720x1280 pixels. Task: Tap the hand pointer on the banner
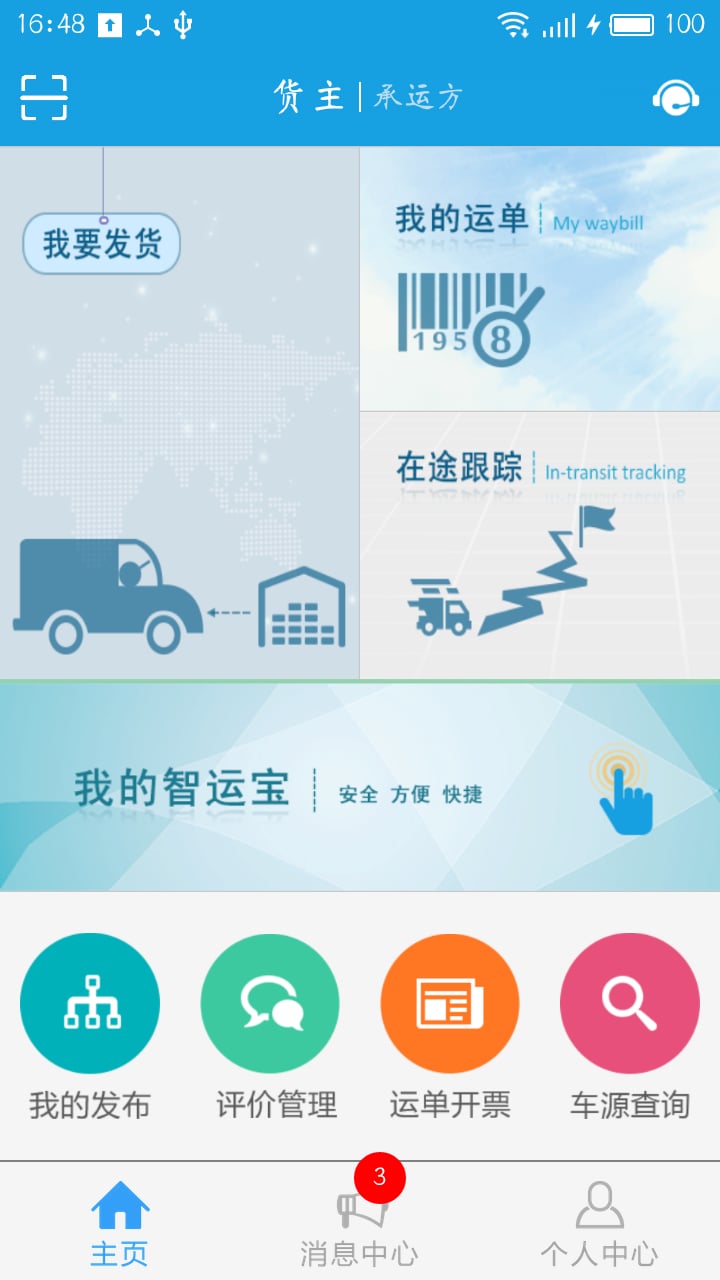(x=620, y=795)
